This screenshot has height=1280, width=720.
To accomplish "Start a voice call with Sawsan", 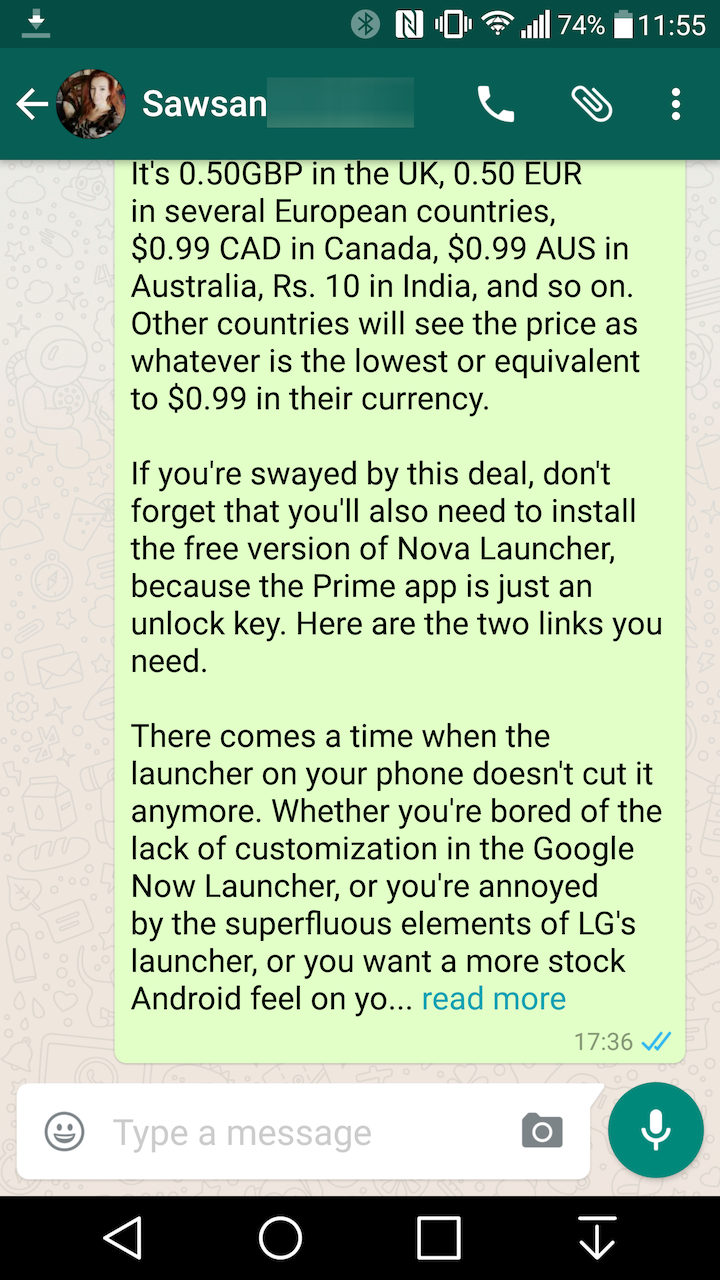I will click(496, 104).
